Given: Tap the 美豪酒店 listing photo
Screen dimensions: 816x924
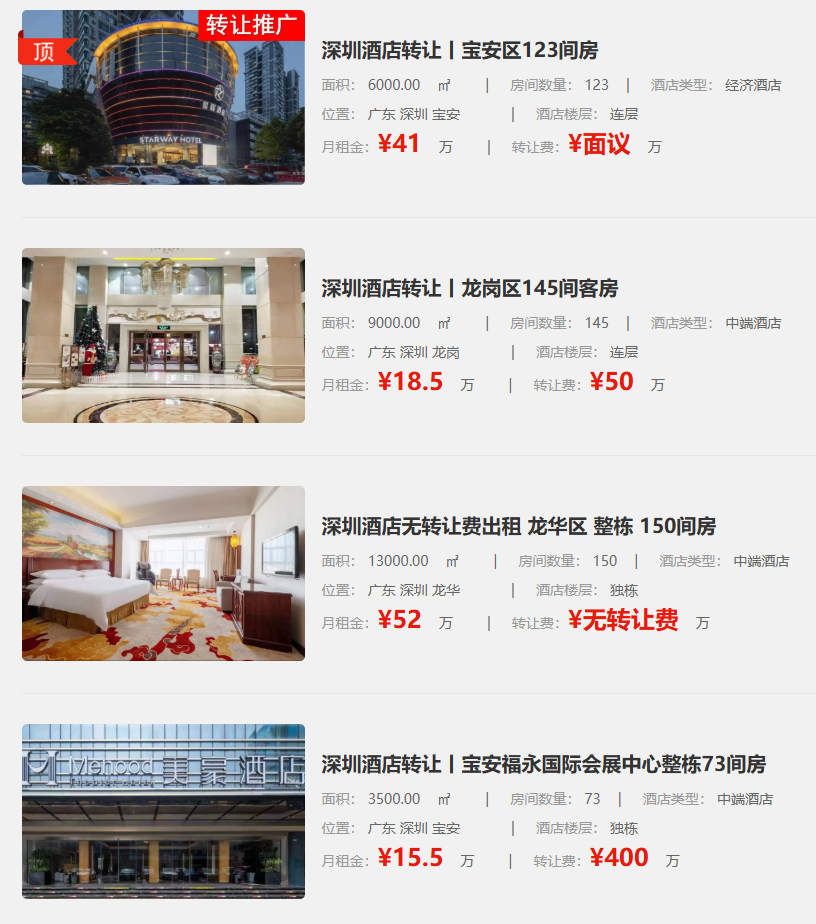Looking at the screenshot, I should pos(163,812).
